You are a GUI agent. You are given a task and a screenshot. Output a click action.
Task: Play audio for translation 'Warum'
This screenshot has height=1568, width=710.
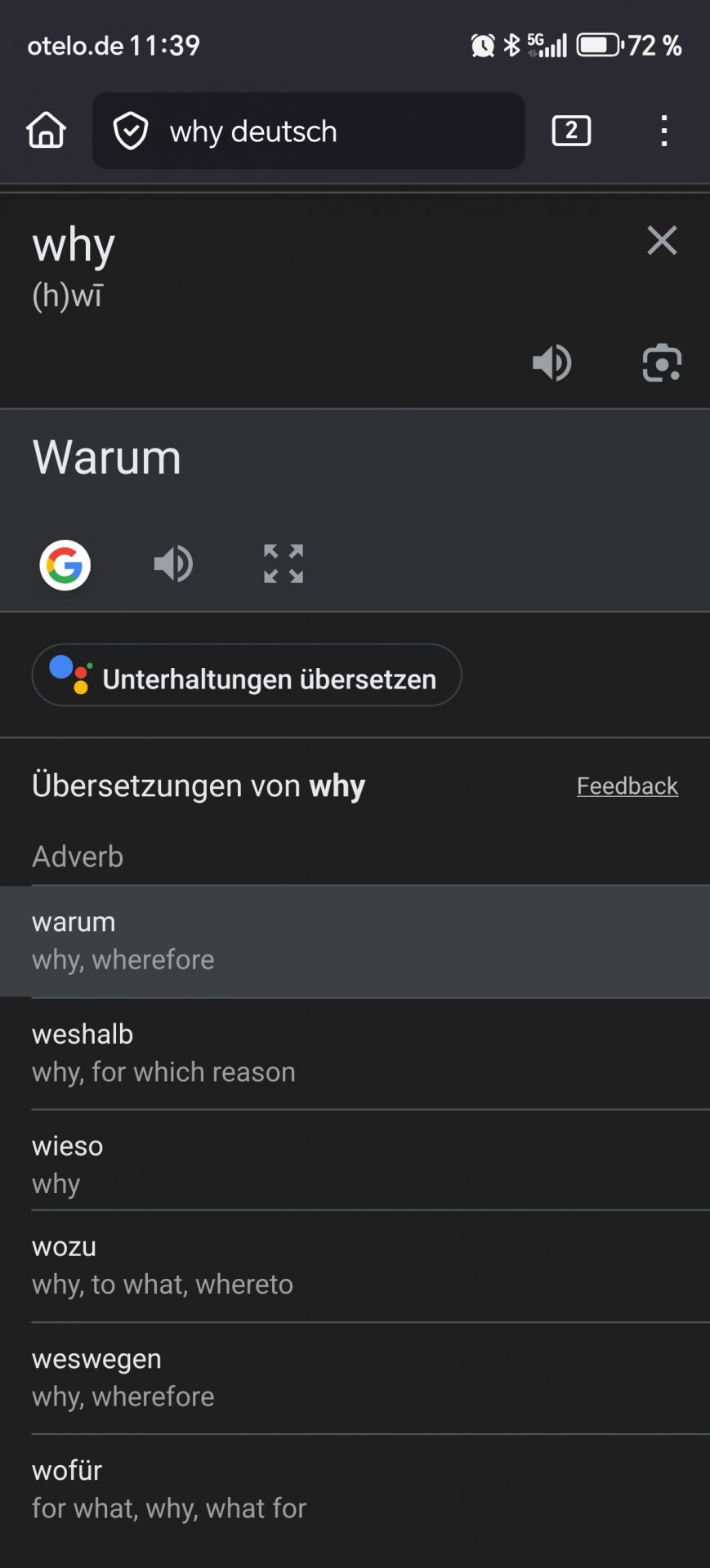(173, 564)
